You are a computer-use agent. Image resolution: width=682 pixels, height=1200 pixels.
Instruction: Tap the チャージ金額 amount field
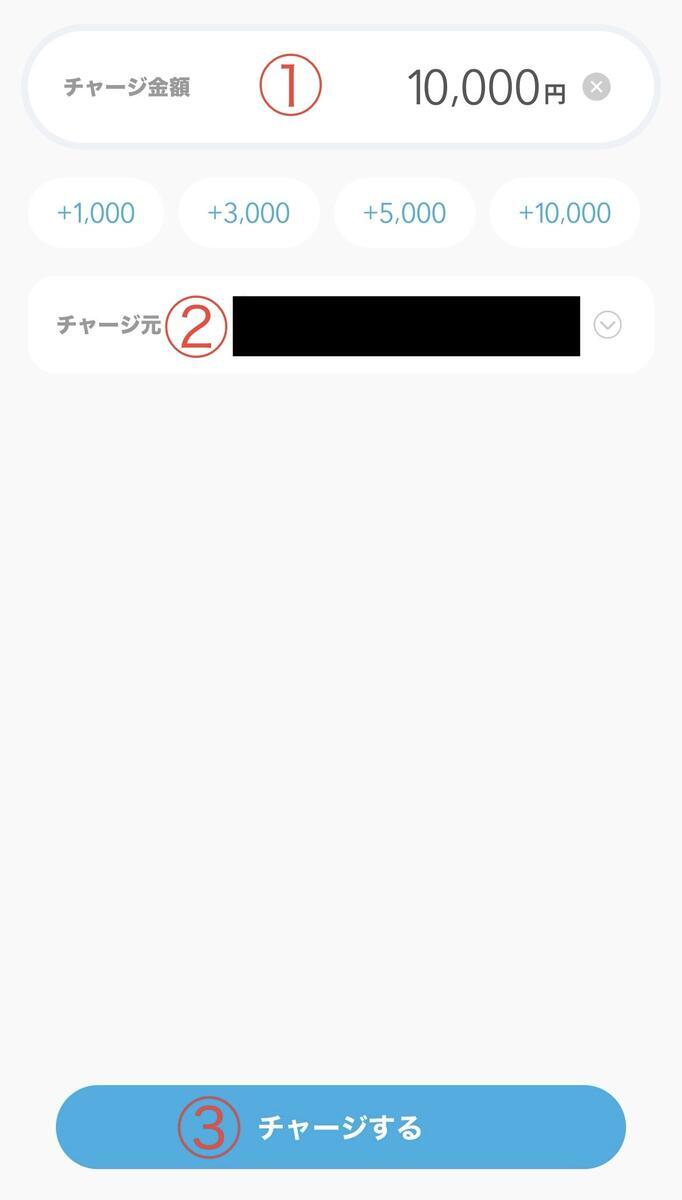tap(341, 87)
